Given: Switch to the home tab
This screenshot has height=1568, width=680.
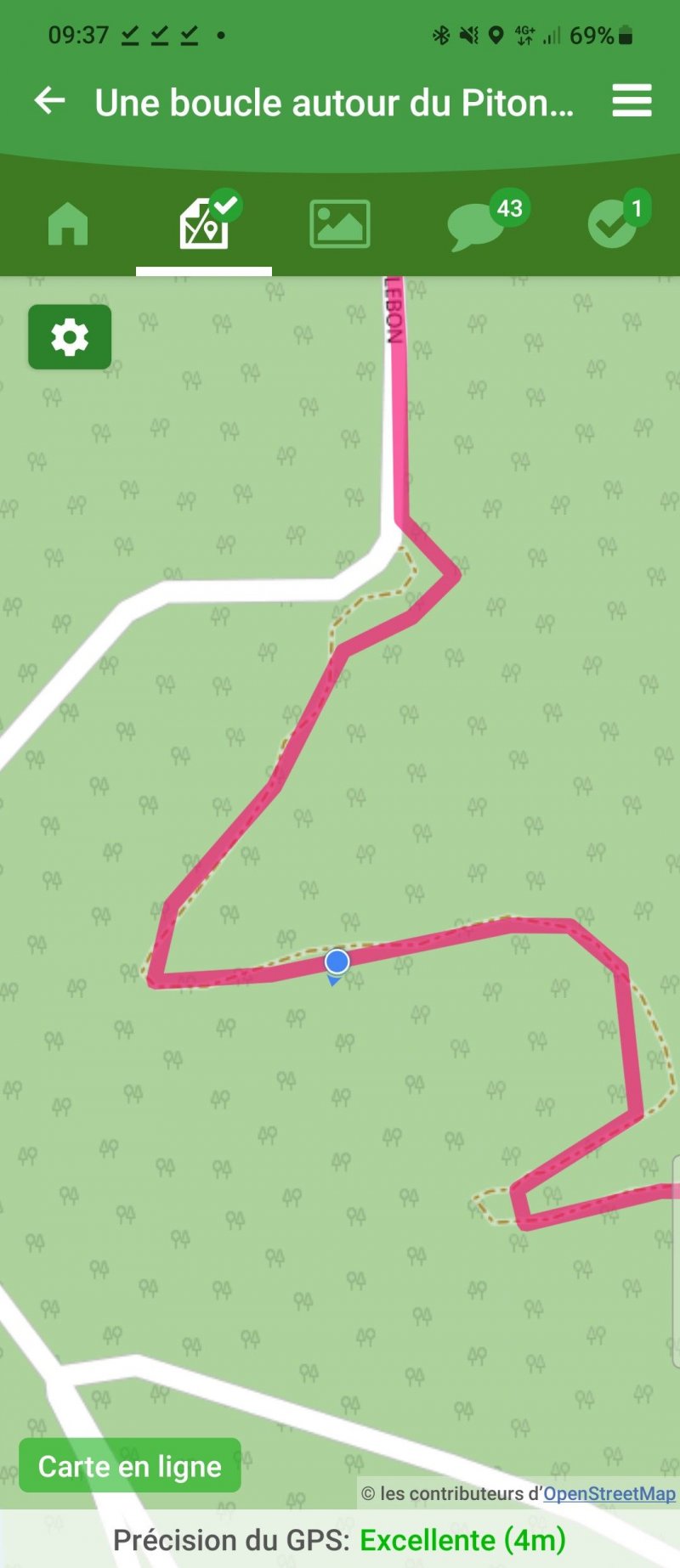Looking at the screenshot, I should (x=68, y=224).
